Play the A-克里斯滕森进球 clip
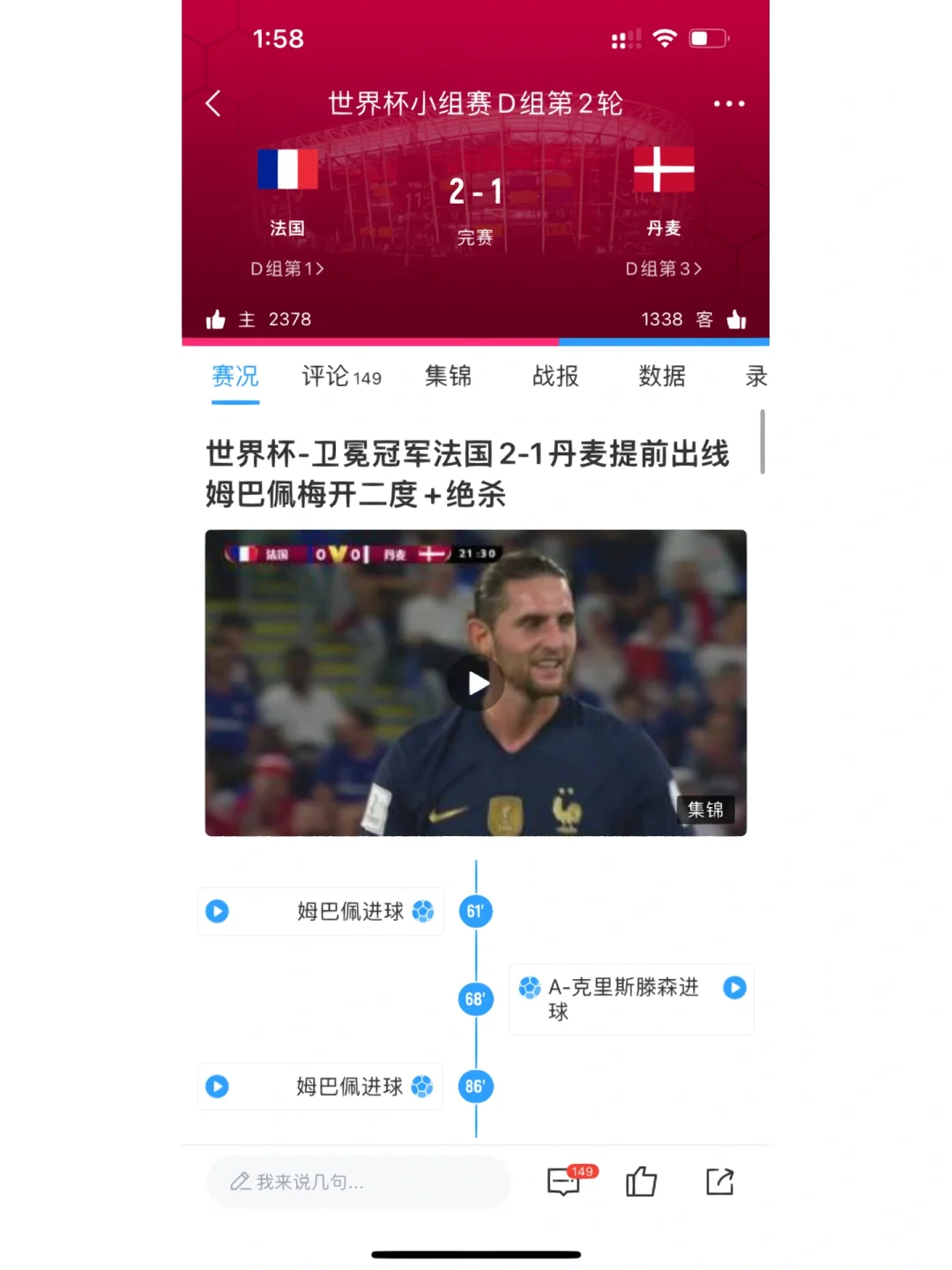 click(734, 988)
